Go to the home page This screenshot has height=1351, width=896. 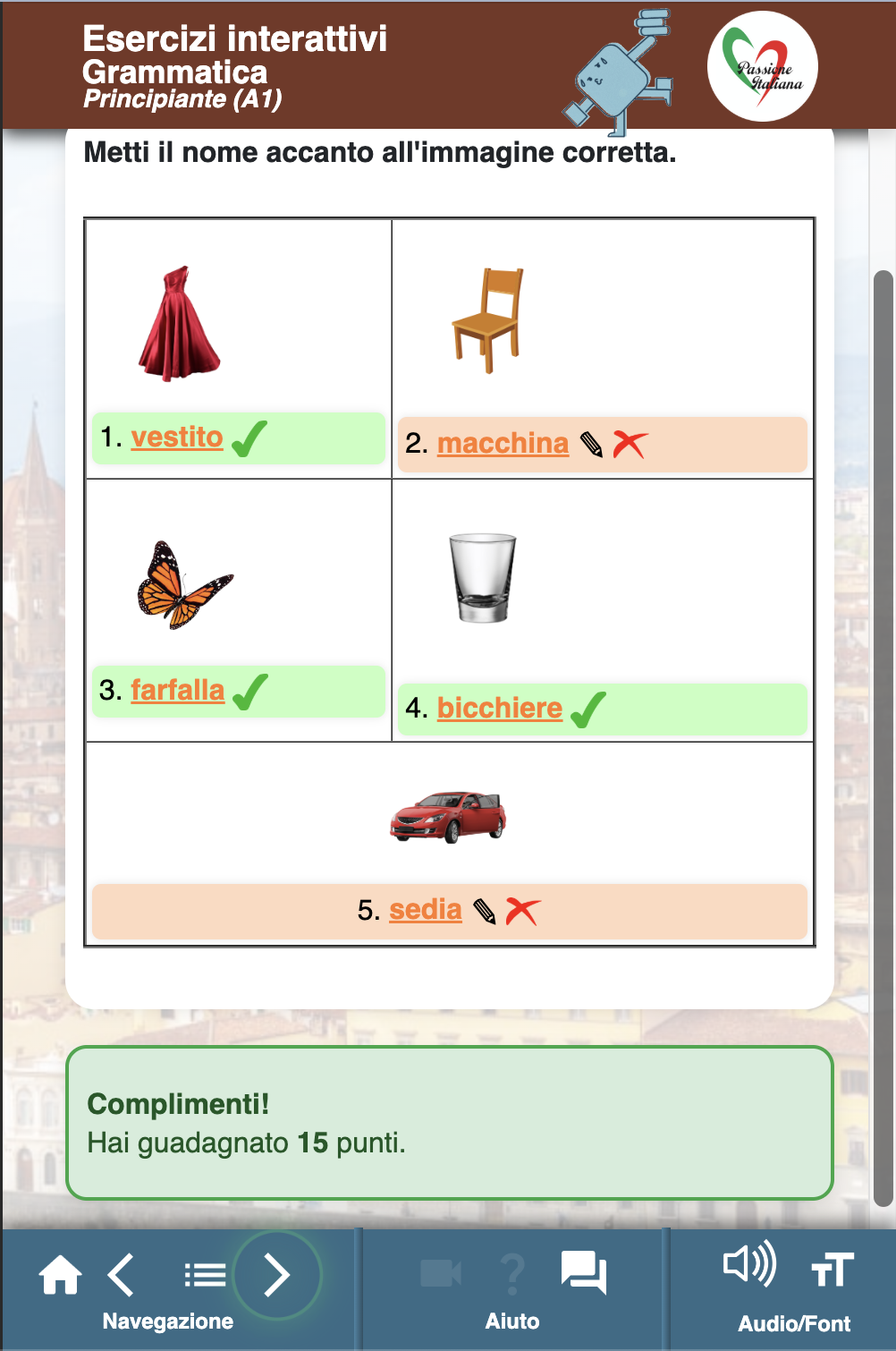pyautogui.click(x=60, y=1274)
